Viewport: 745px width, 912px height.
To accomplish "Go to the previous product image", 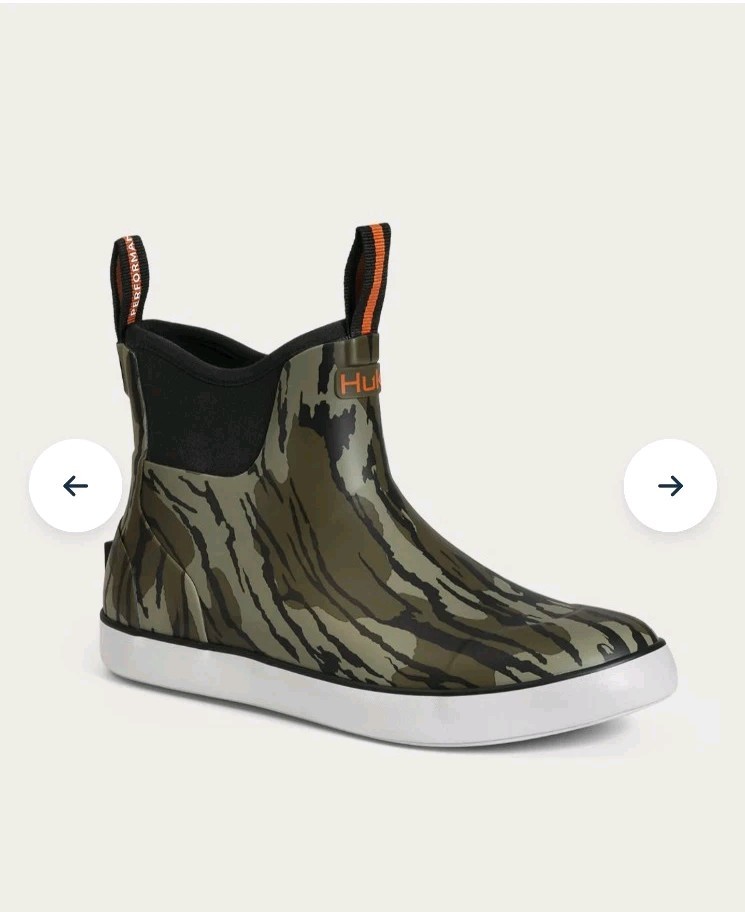I will pos(75,486).
